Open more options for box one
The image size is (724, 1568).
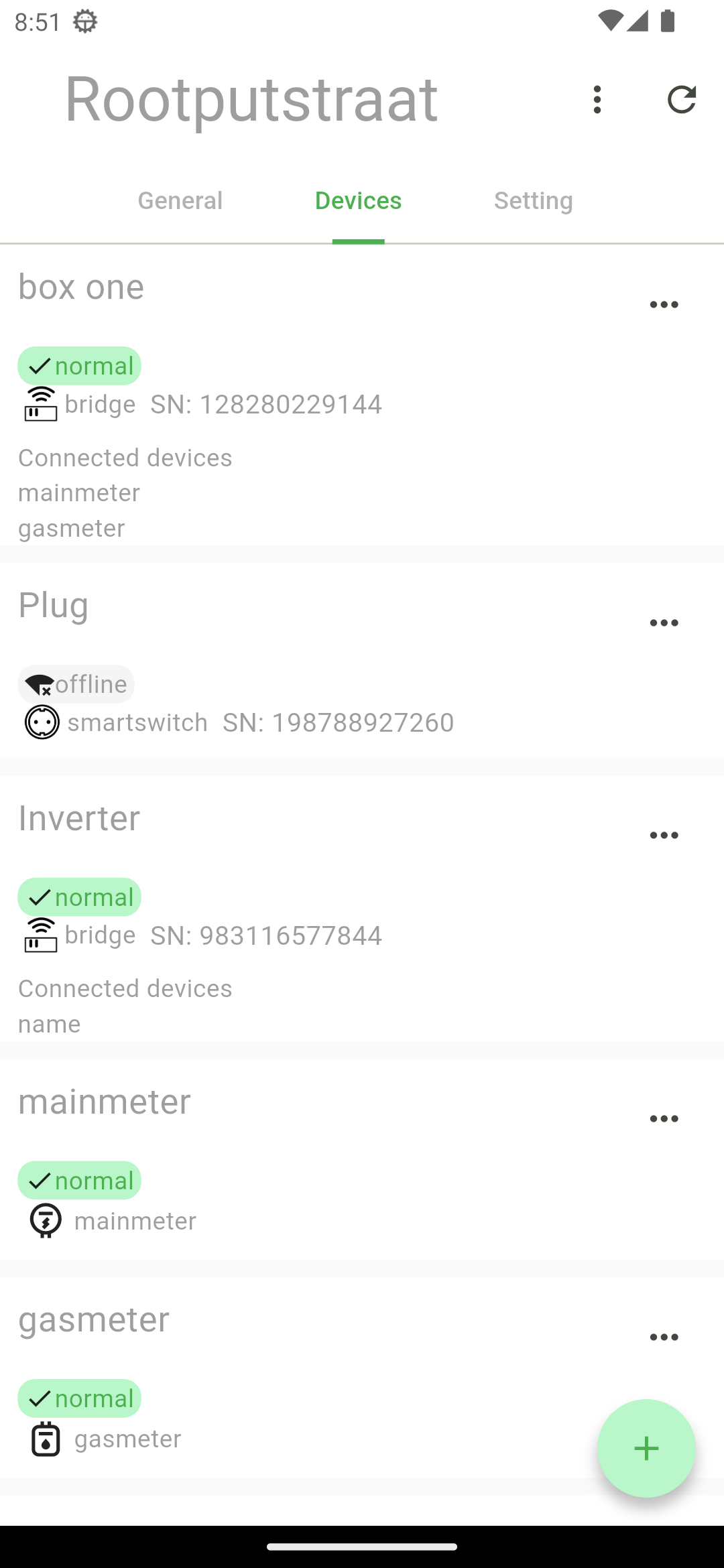coord(664,305)
